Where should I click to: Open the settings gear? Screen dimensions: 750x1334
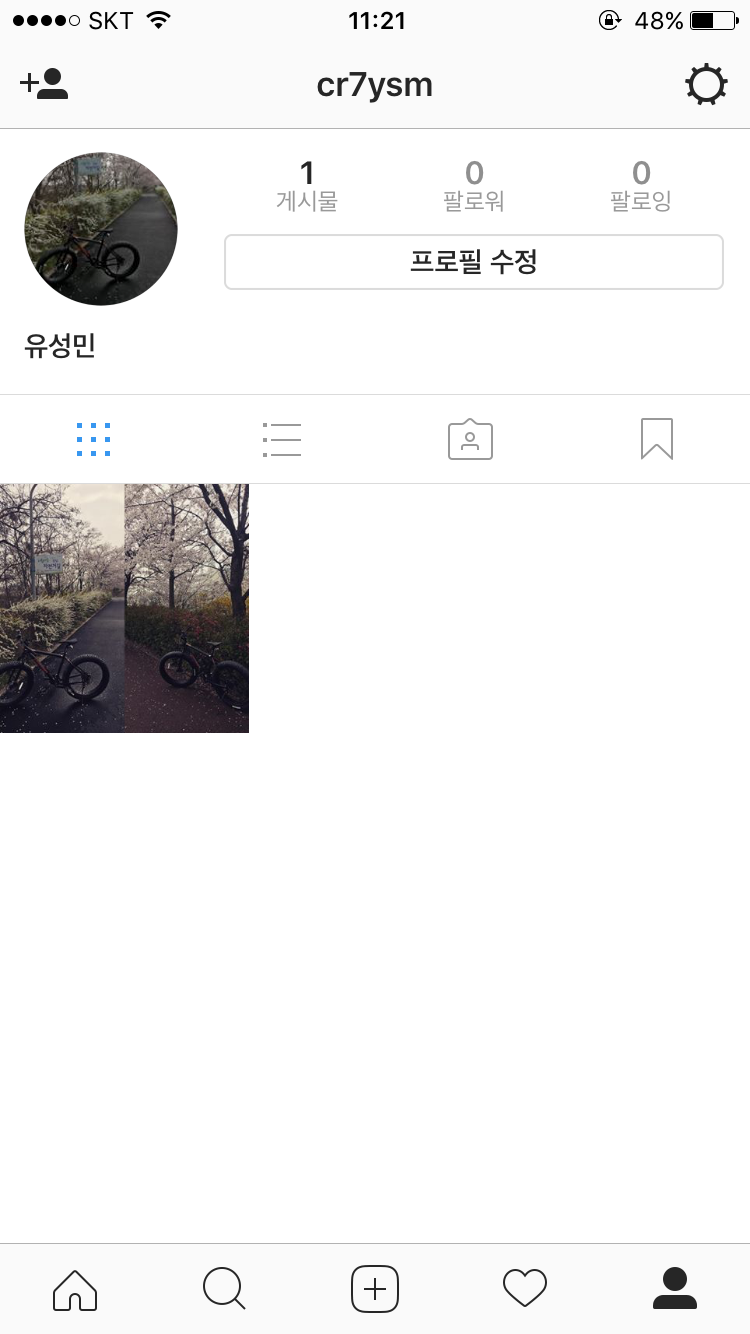point(706,84)
